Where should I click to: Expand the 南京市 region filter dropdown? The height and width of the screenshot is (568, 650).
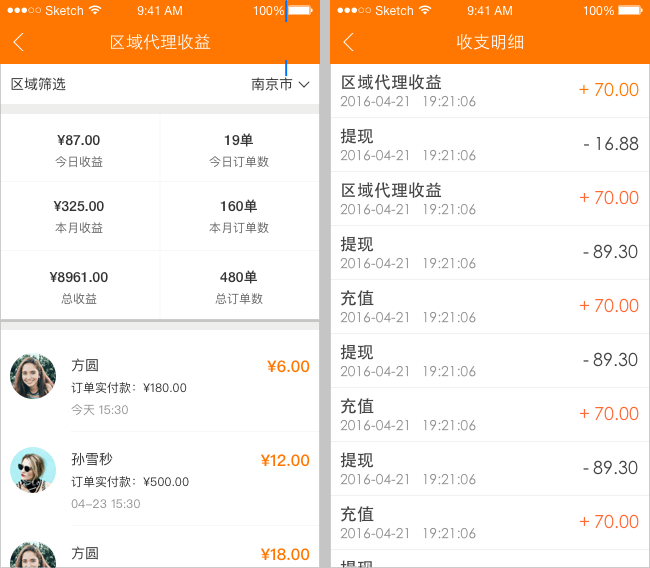281,85
